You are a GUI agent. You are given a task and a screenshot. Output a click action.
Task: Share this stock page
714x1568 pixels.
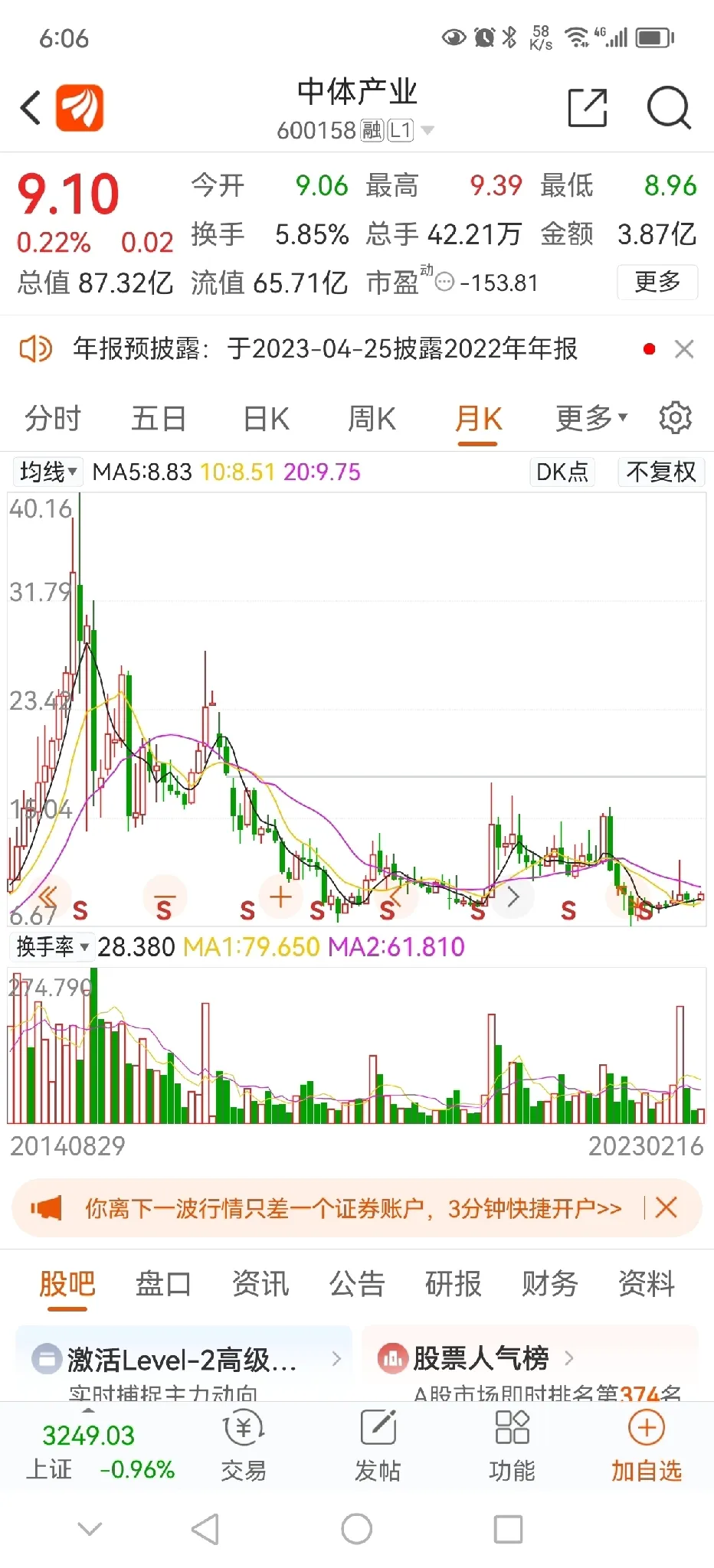tap(588, 108)
